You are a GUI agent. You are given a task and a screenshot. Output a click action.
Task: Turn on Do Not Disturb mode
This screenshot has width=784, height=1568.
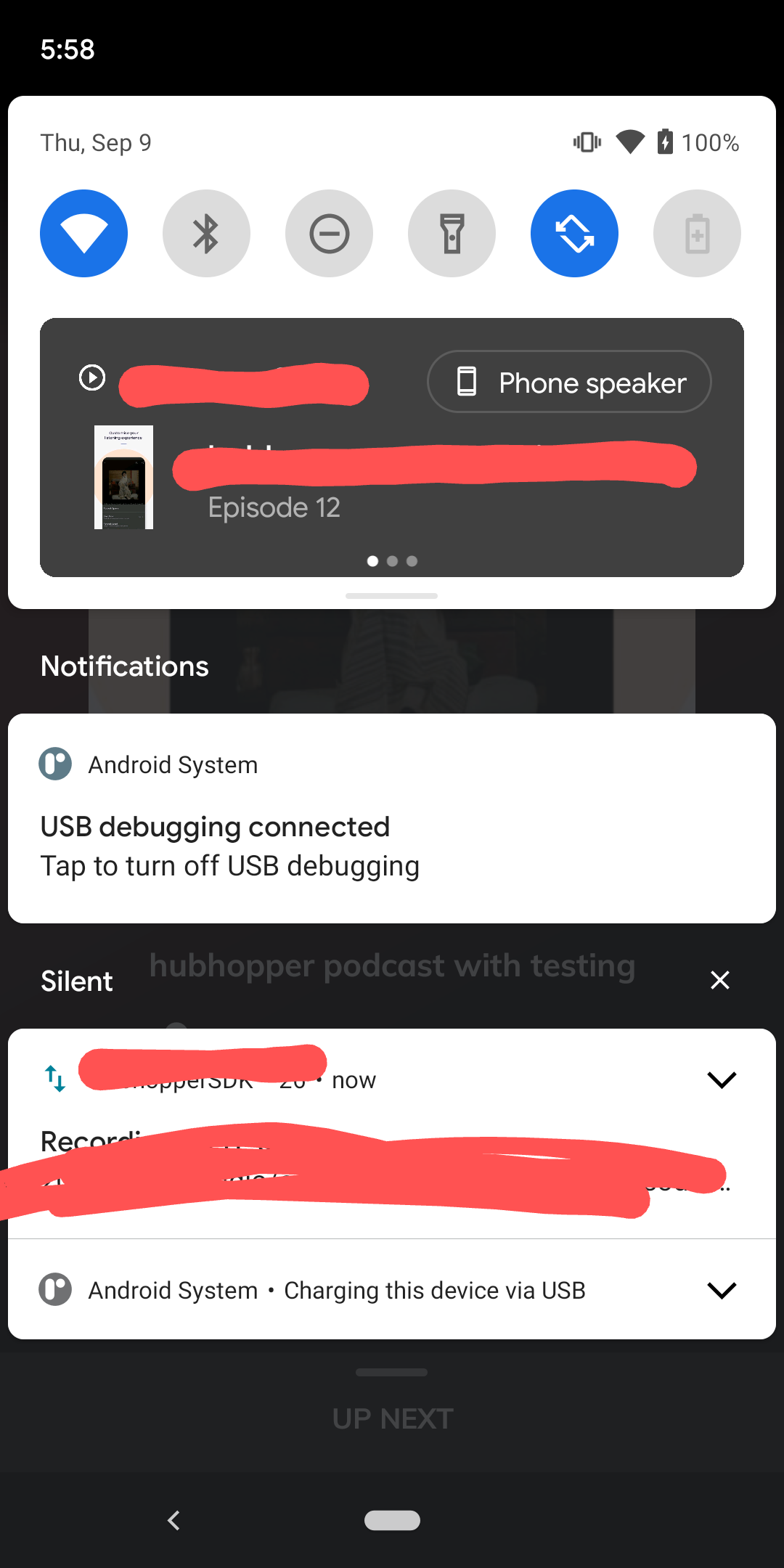tap(329, 233)
